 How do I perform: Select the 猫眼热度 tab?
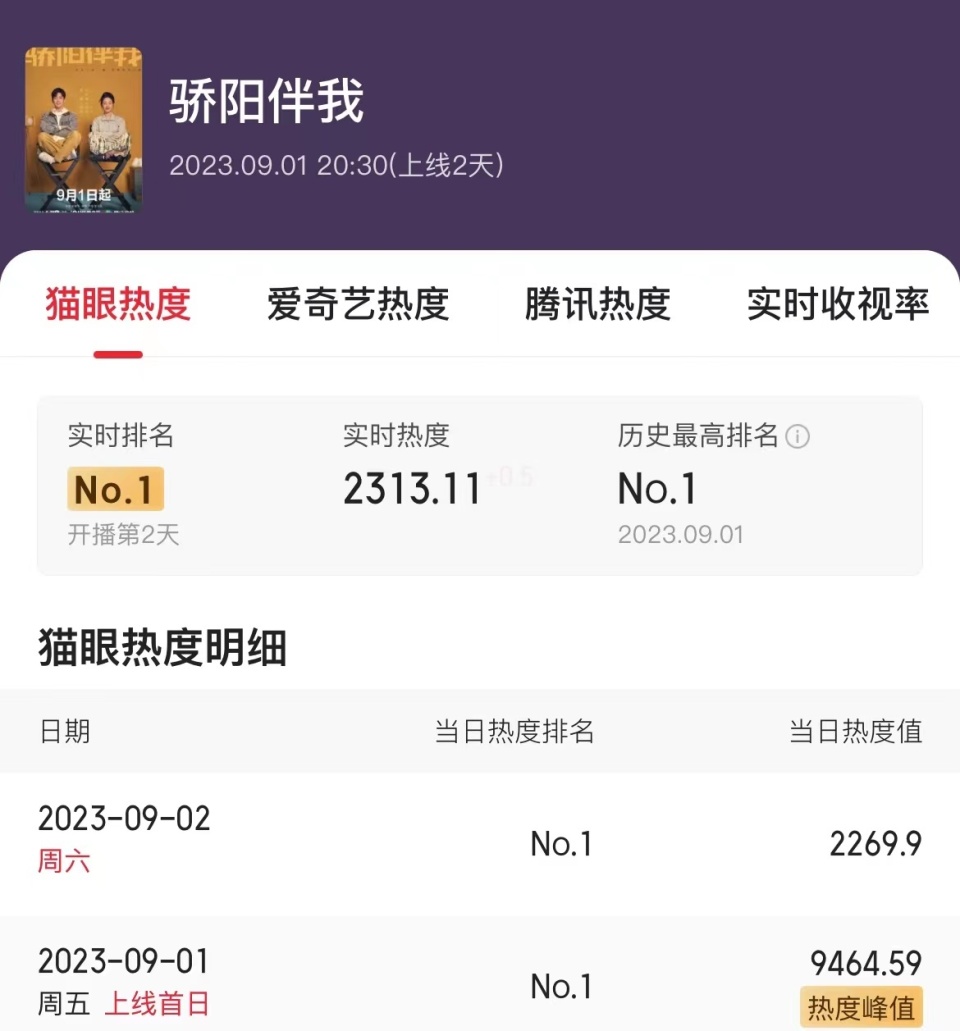point(118,304)
